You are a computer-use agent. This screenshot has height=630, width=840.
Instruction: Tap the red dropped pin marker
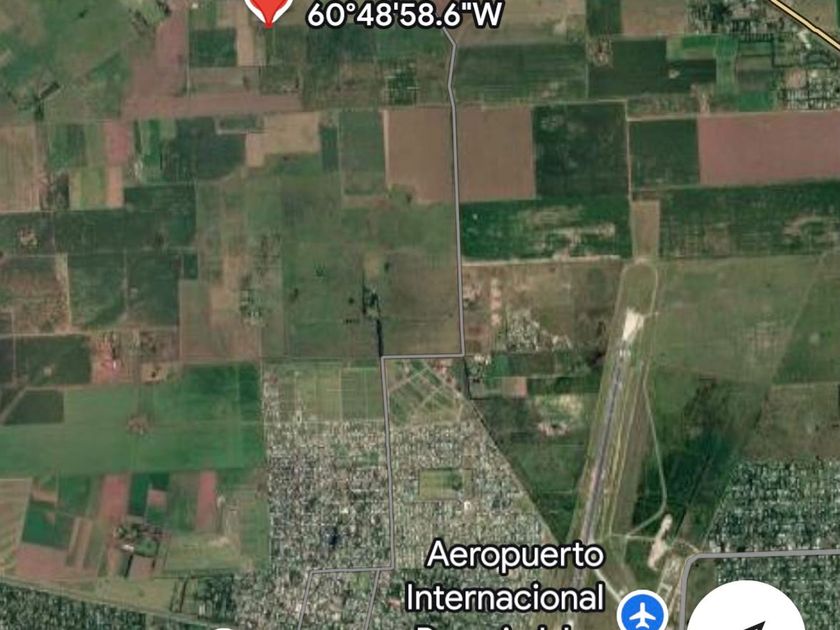pyautogui.click(x=268, y=11)
